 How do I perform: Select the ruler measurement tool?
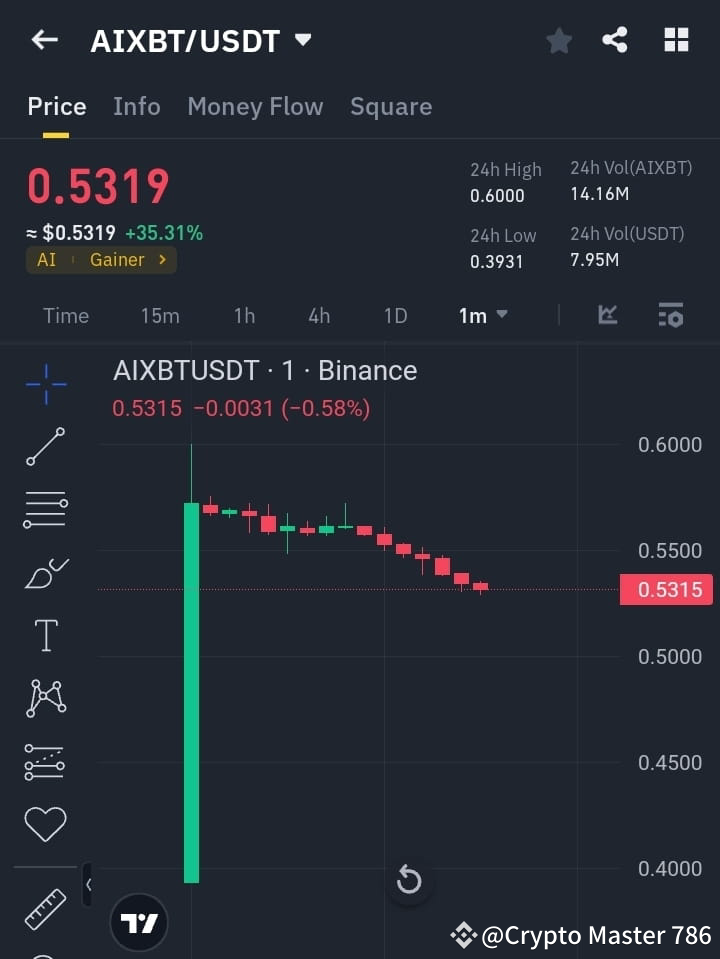coord(44,908)
